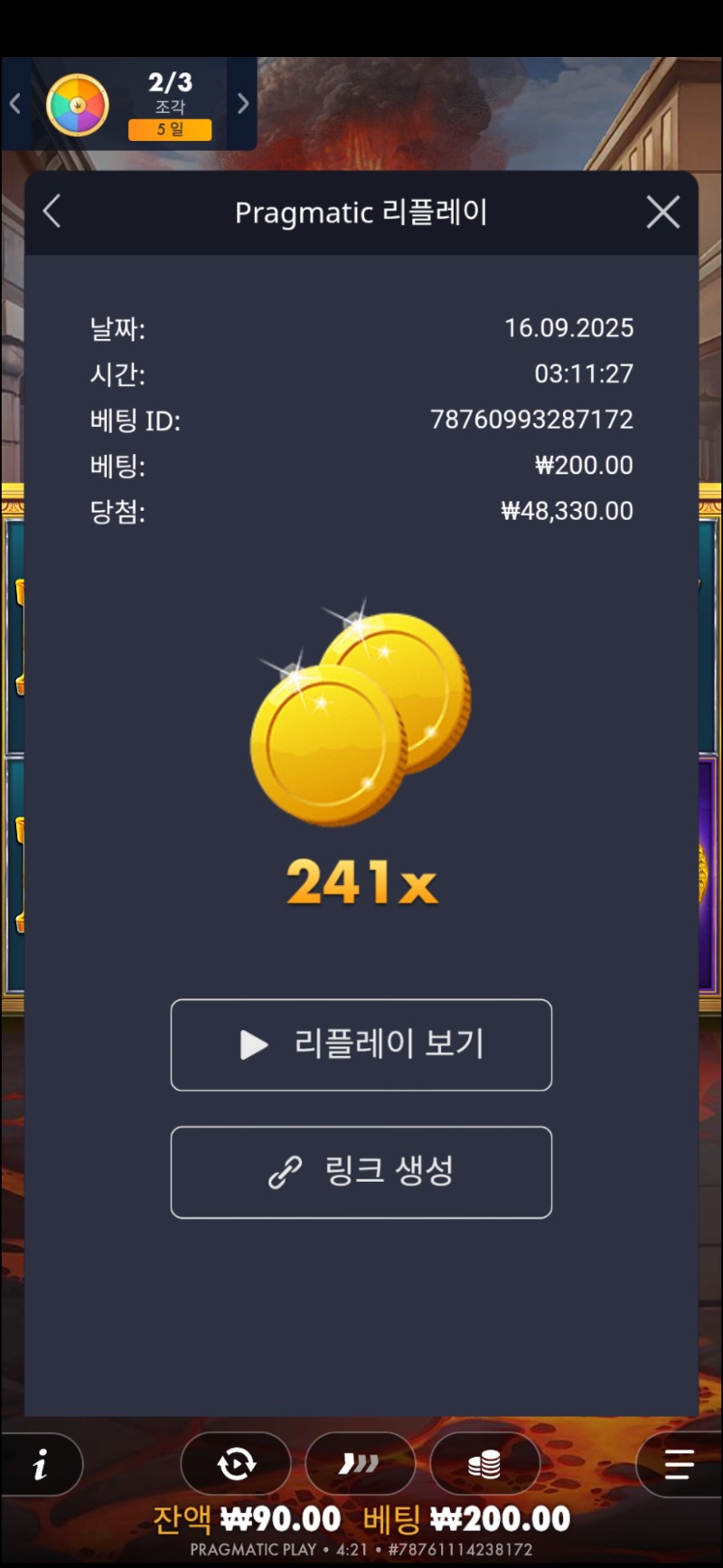Show previous promotion with left arrow

[14, 104]
